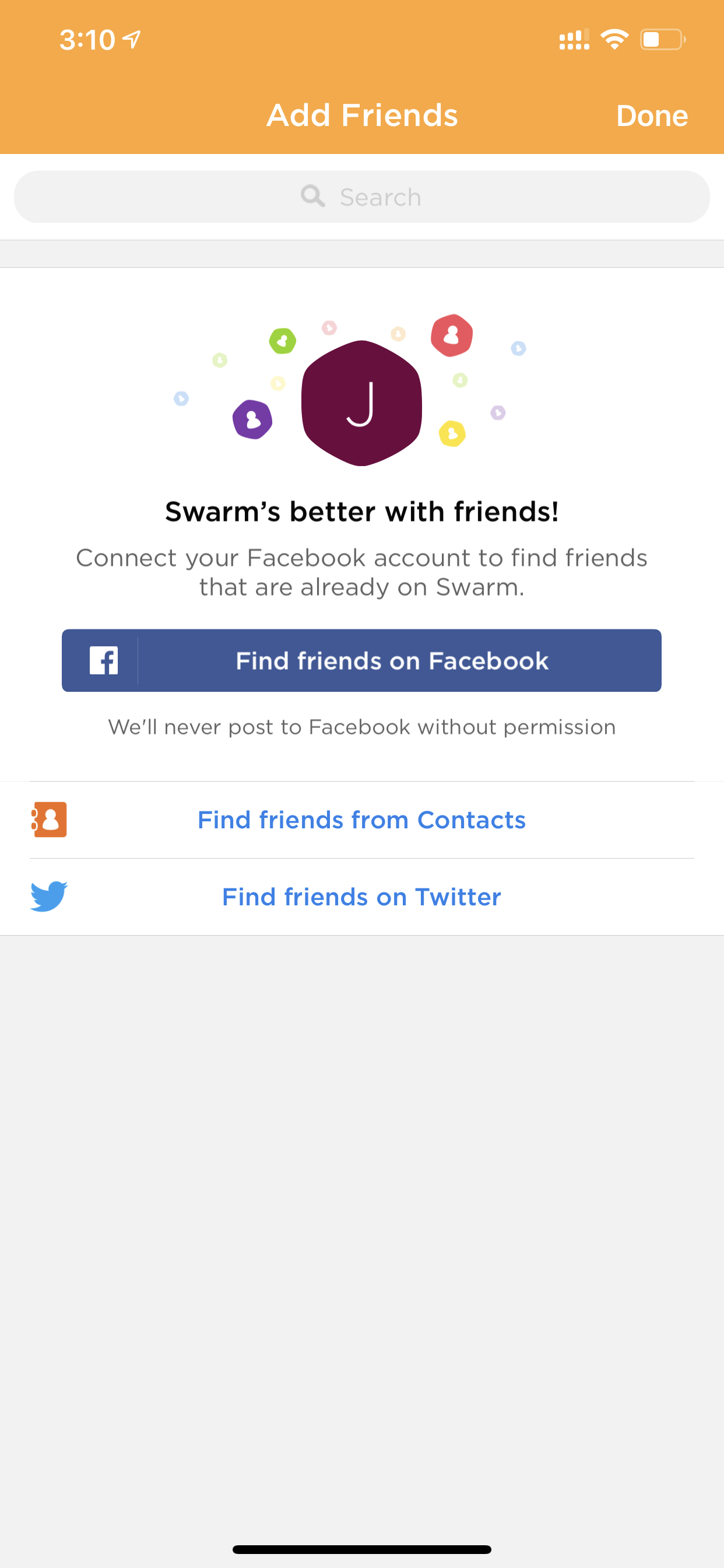
Task: Tap Done to close Add Friends
Action: (652, 116)
